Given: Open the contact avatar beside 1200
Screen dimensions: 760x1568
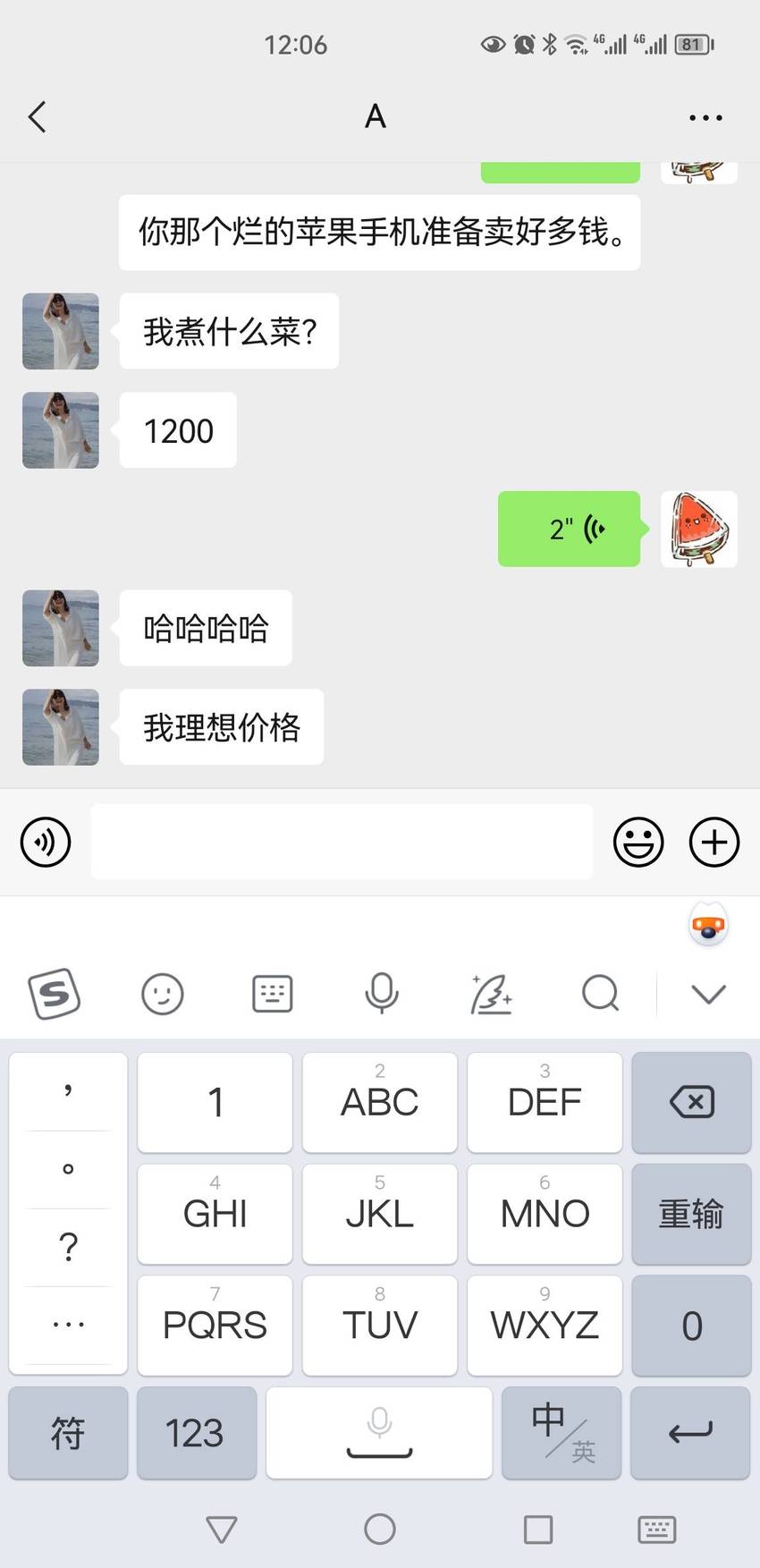Looking at the screenshot, I should click(61, 430).
